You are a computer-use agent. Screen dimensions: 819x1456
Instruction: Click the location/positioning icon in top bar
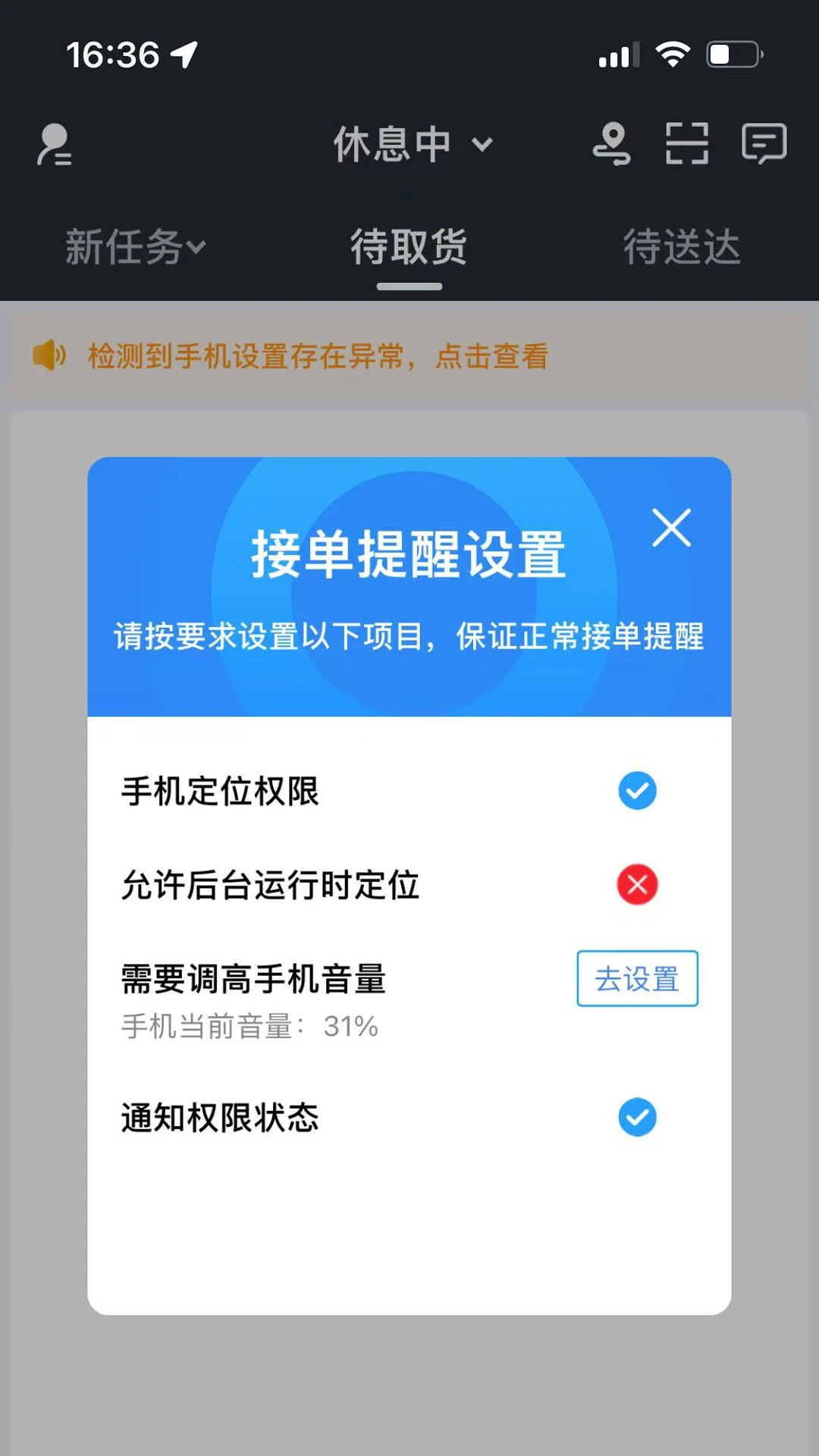click(x=613, y=144)
